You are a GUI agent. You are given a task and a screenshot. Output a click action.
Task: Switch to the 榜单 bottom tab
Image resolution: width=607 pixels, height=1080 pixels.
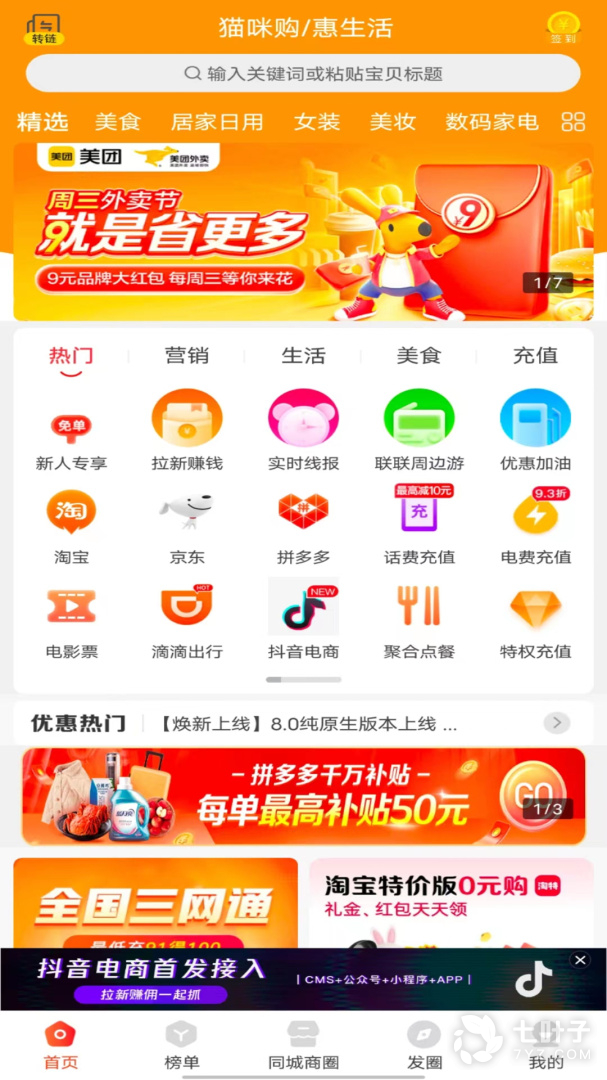(181, 1045)
